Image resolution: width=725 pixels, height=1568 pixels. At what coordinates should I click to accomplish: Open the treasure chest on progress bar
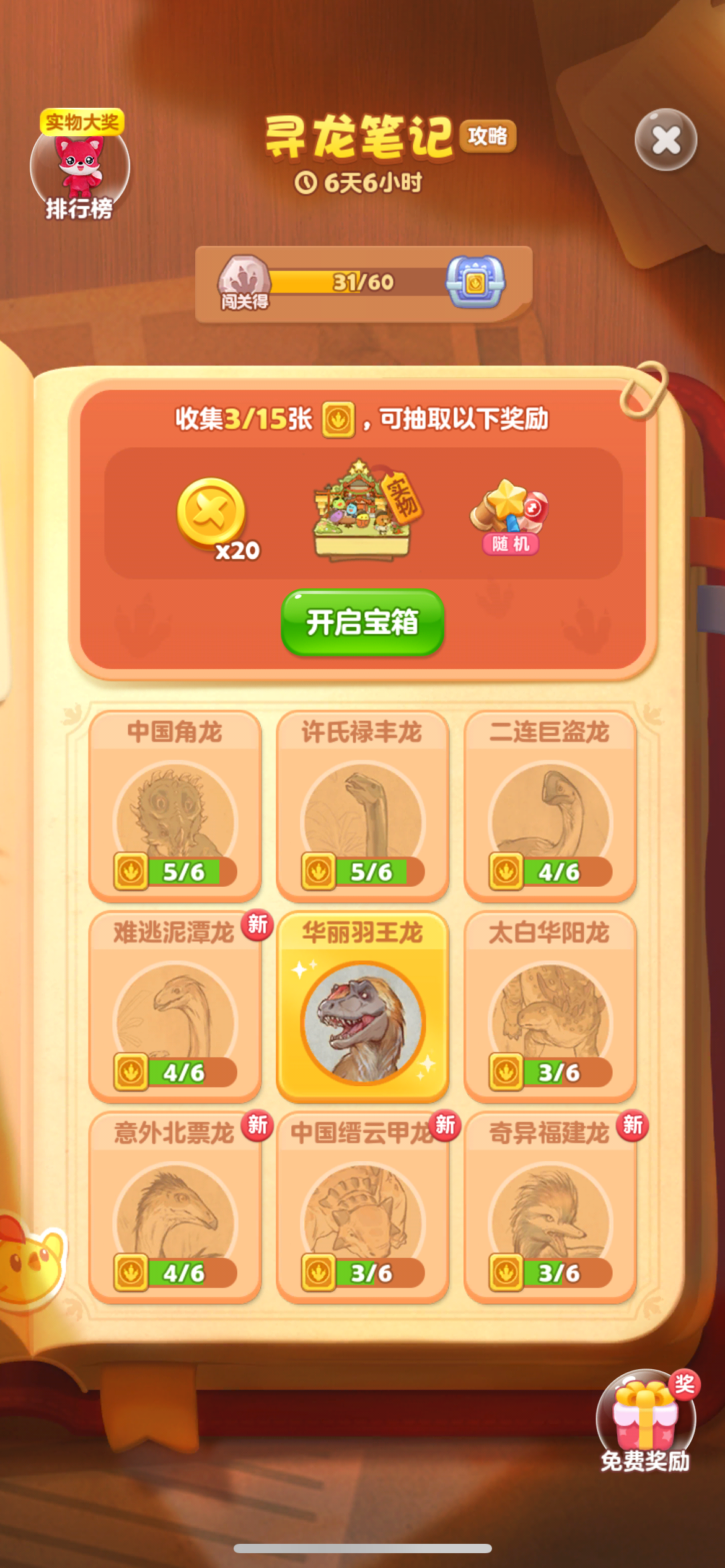[475, 282]
